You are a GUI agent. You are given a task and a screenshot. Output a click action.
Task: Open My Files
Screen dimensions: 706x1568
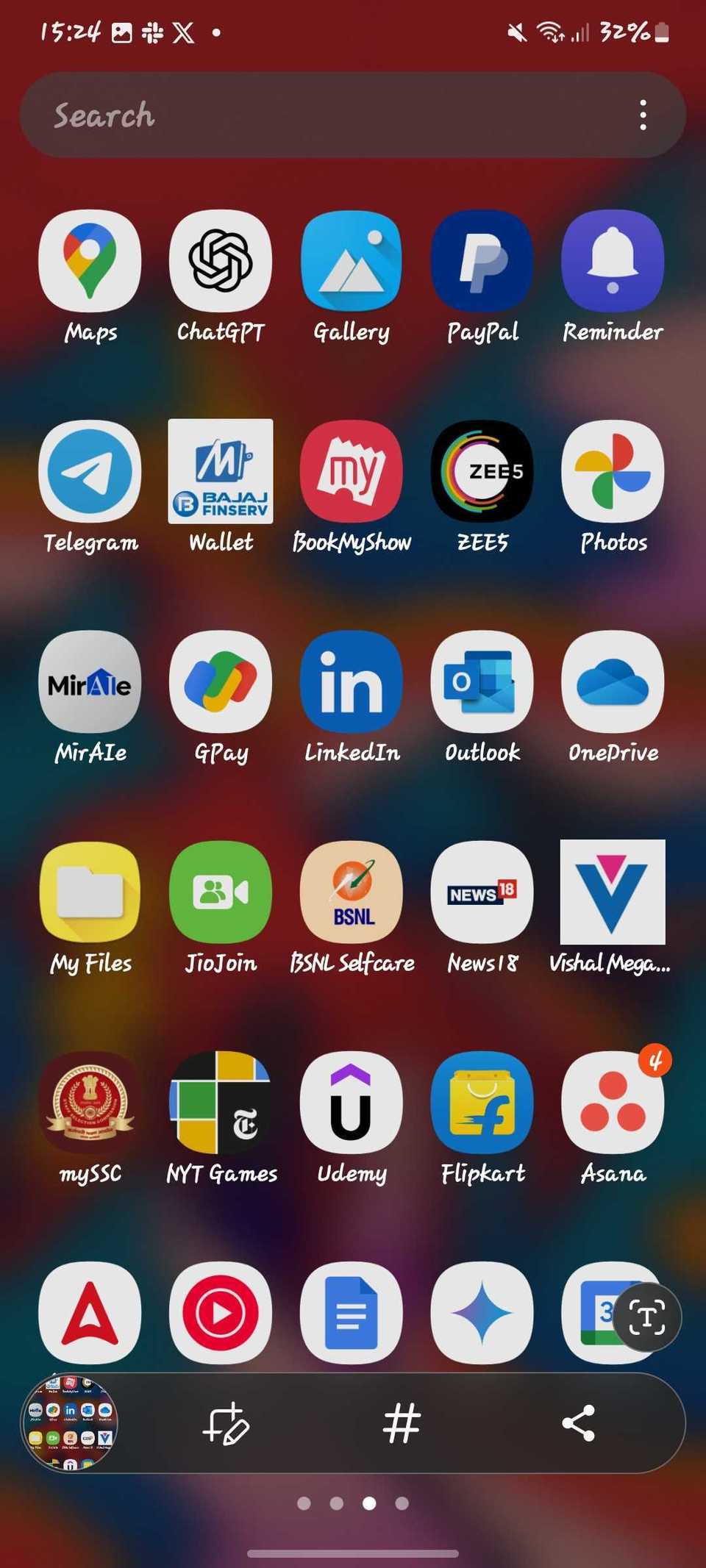tap(90, 892)
